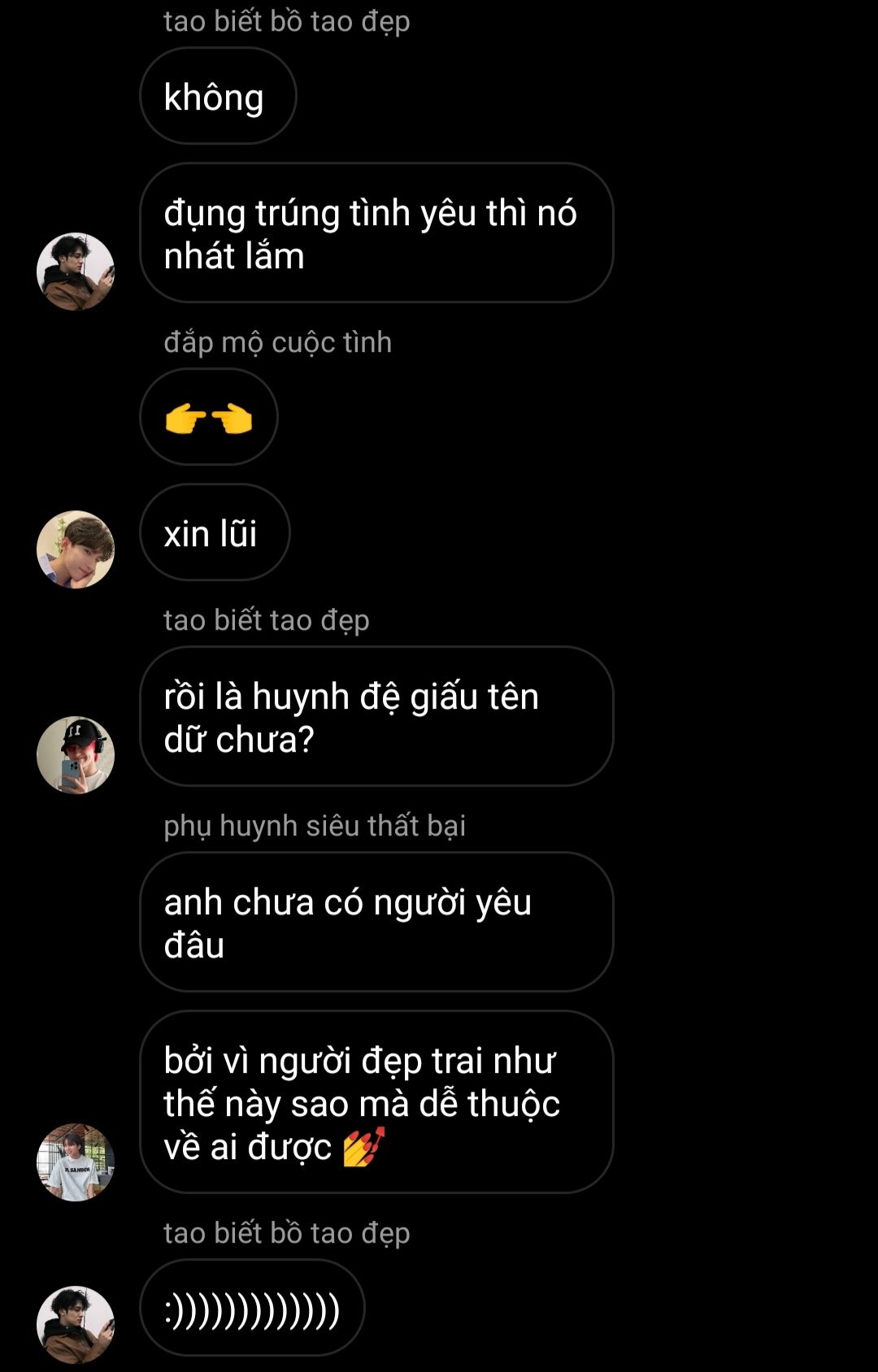View profile photo beside "bởi vì người đẹp trai"

(76, 1162)
